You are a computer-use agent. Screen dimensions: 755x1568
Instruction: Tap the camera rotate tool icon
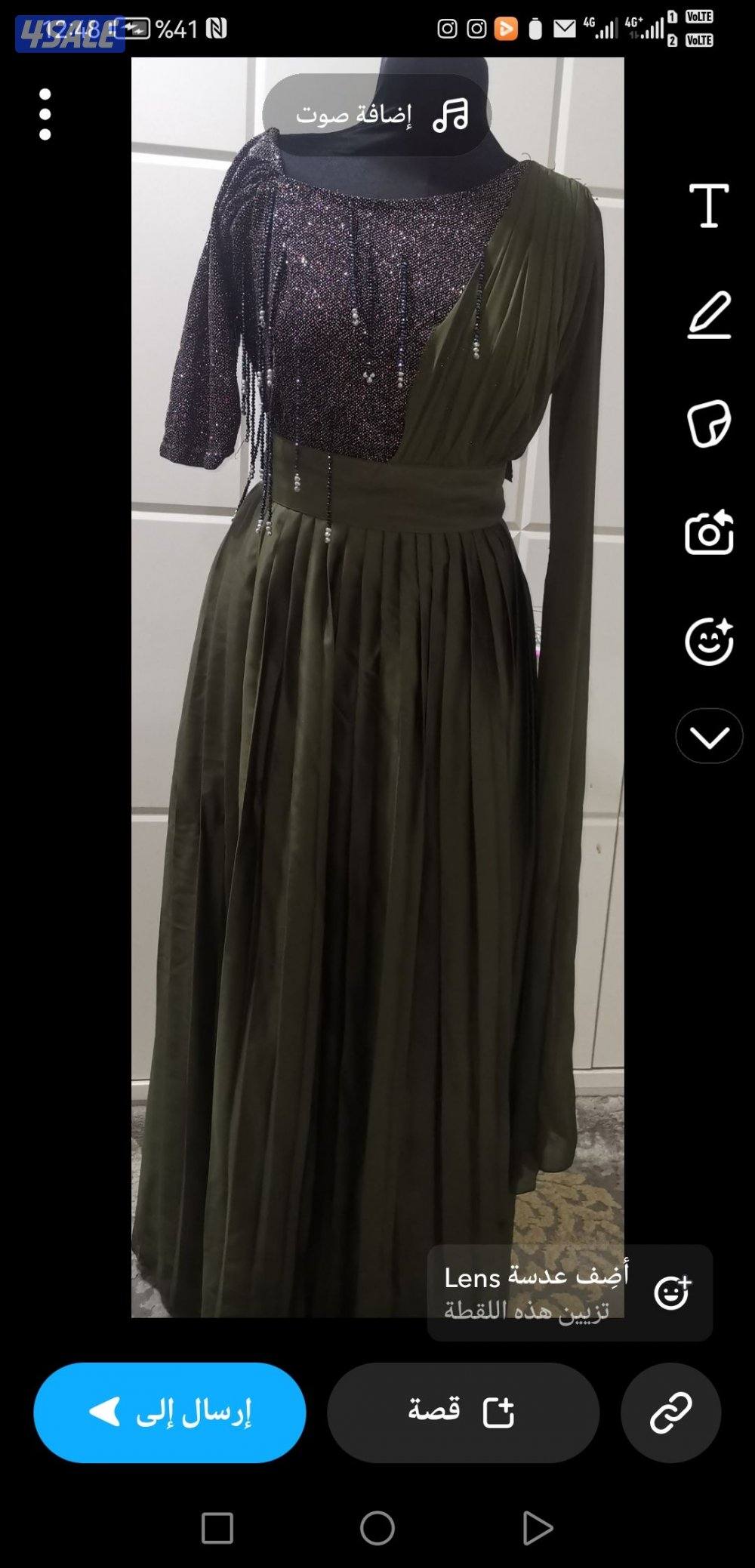[x=709, y=533]
